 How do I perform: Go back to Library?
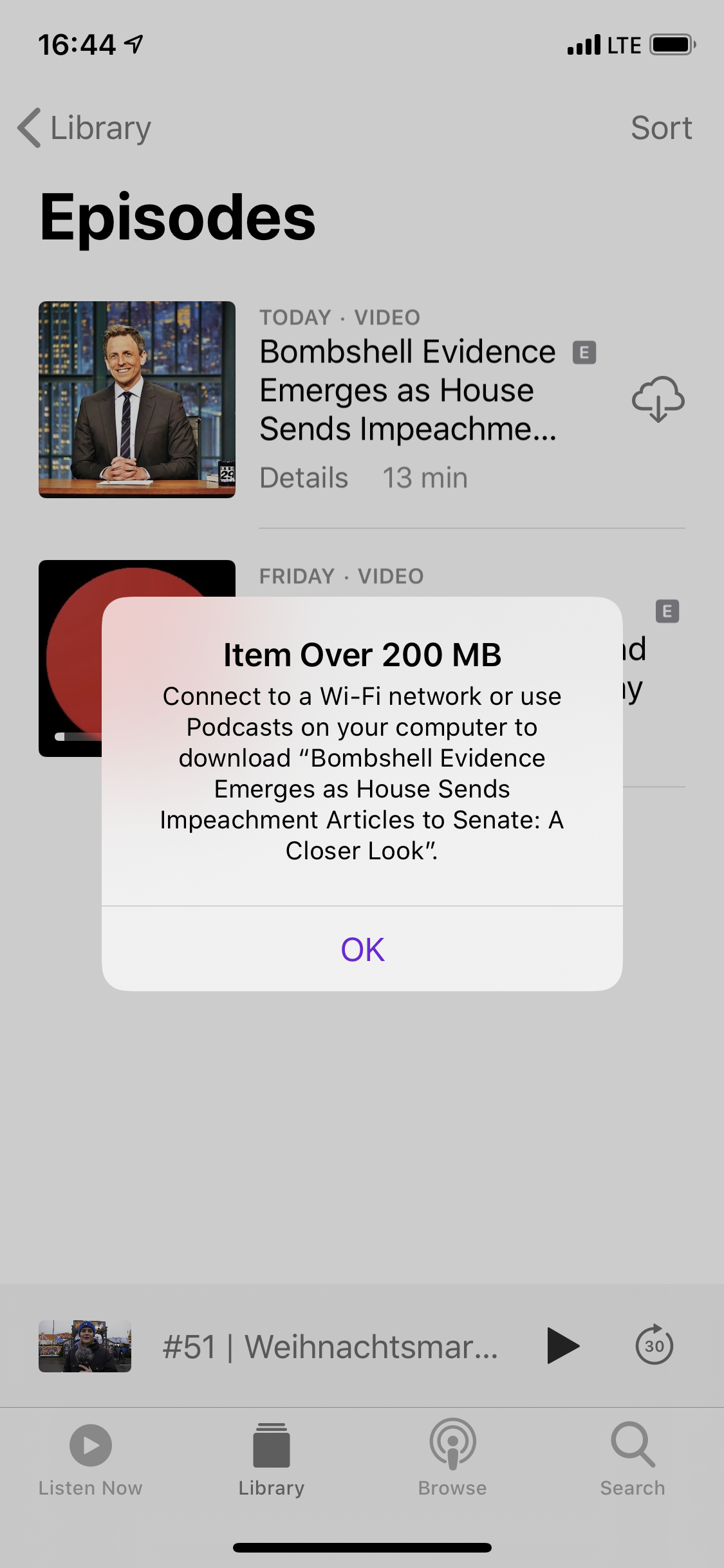[x=85, y=127]
